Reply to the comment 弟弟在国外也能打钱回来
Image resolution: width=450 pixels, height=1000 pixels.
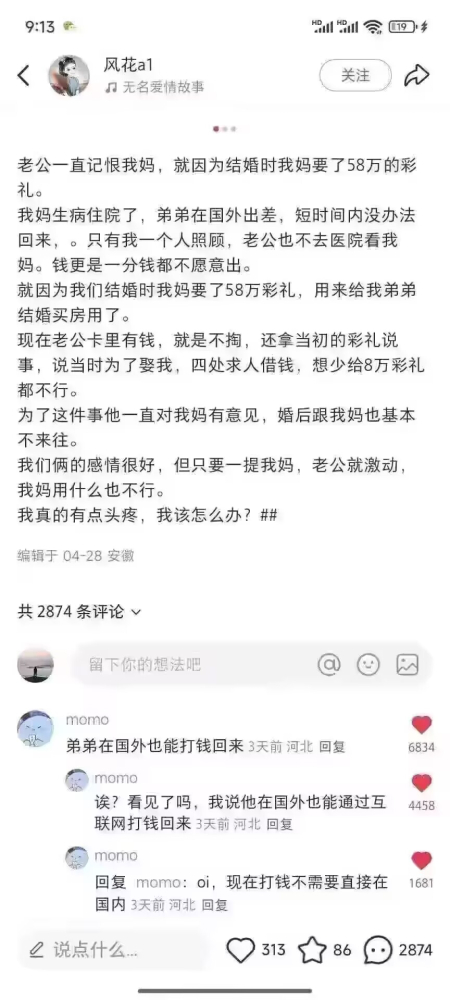(x=332, y=747)
